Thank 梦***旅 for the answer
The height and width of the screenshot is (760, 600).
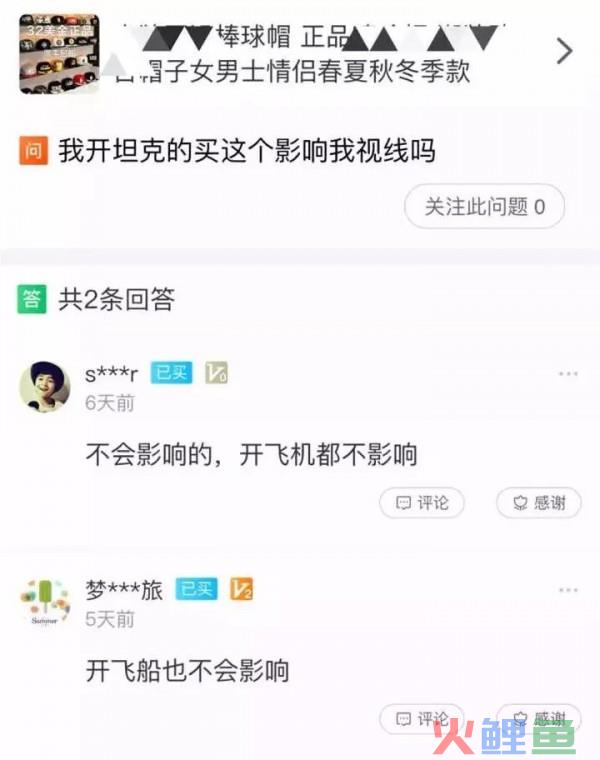click(x=539, y=719)
